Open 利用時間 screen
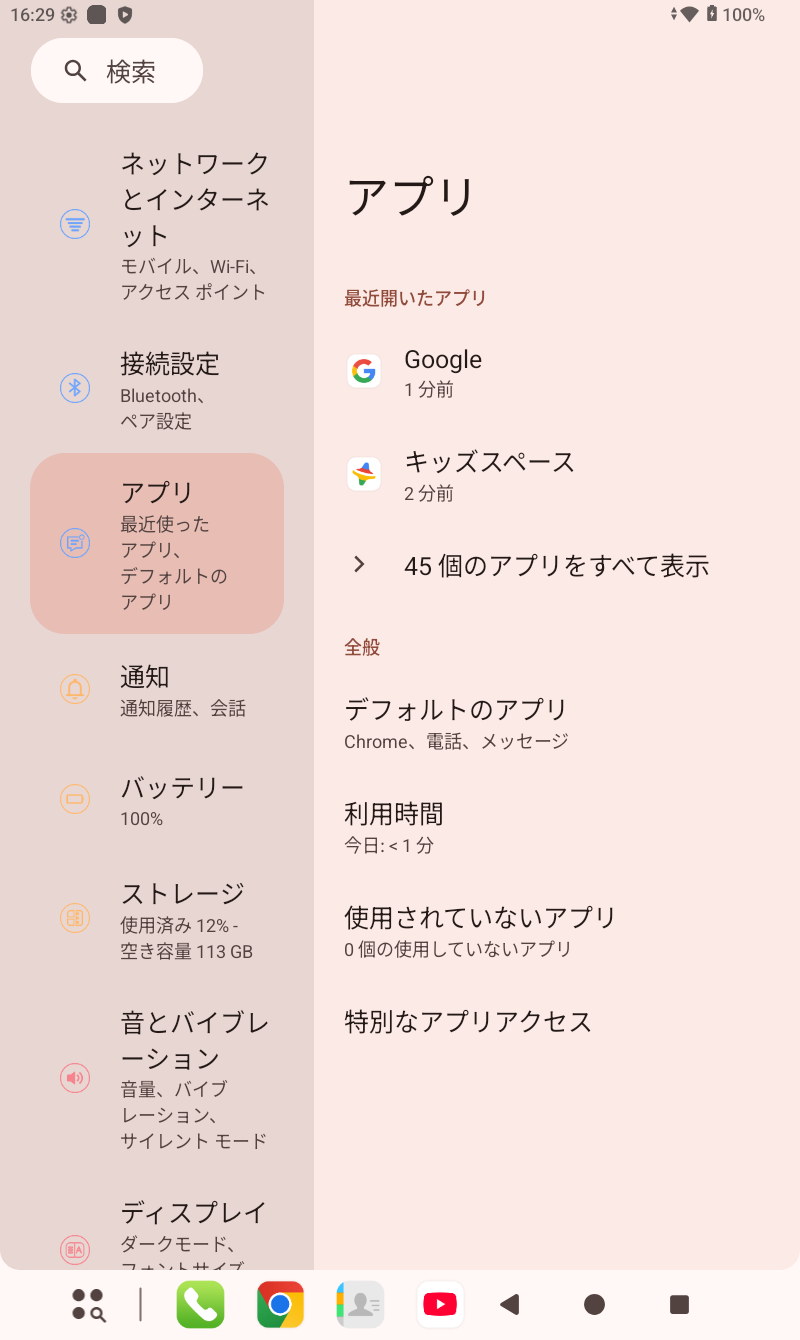Viewport: 800px width, 1340px height. tap(557, 828)
